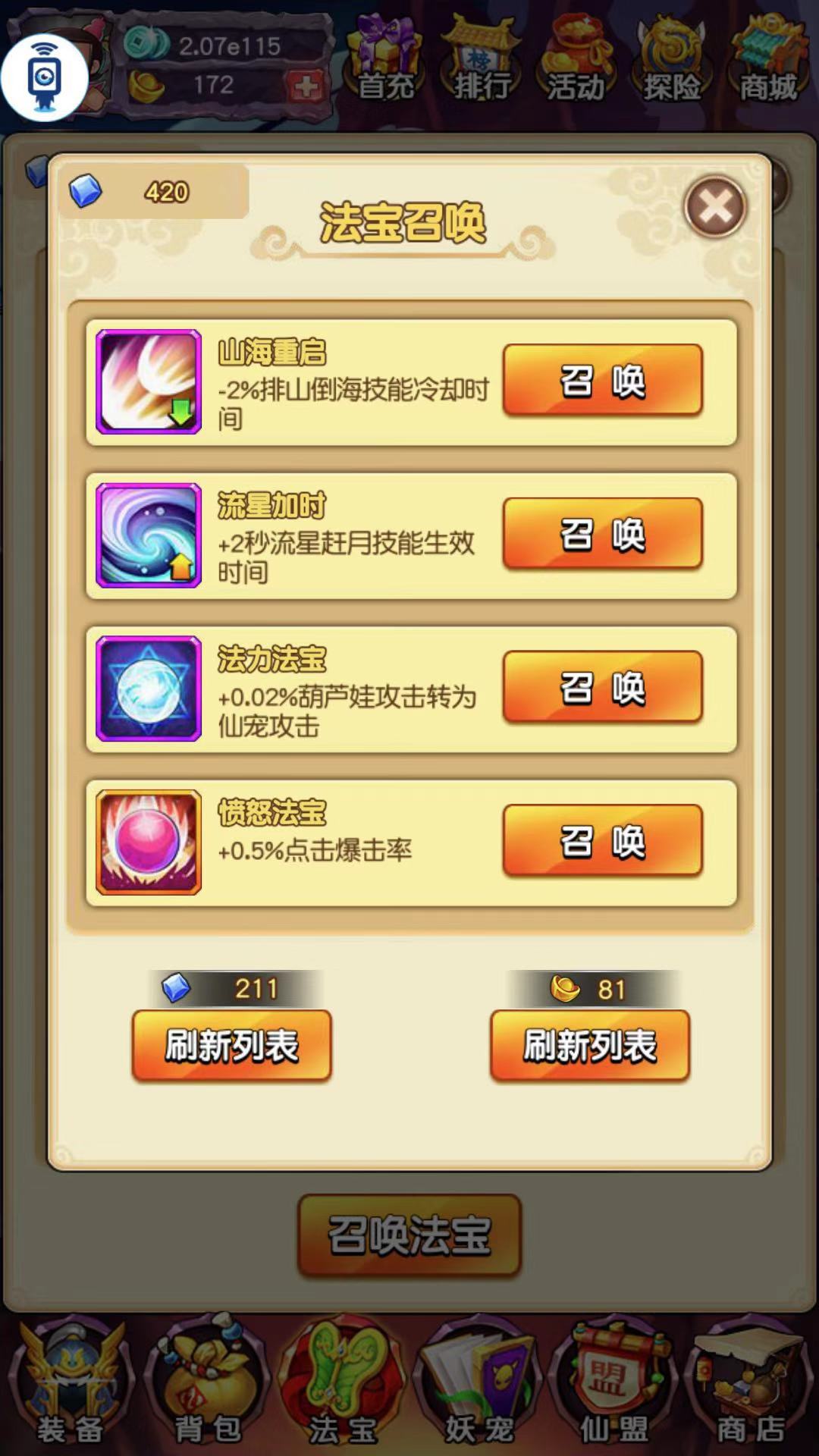Open the 首充 first-recharge gift
This screenshot has width=819, height=1456.
pyautogui.click(x=387, y=64)
